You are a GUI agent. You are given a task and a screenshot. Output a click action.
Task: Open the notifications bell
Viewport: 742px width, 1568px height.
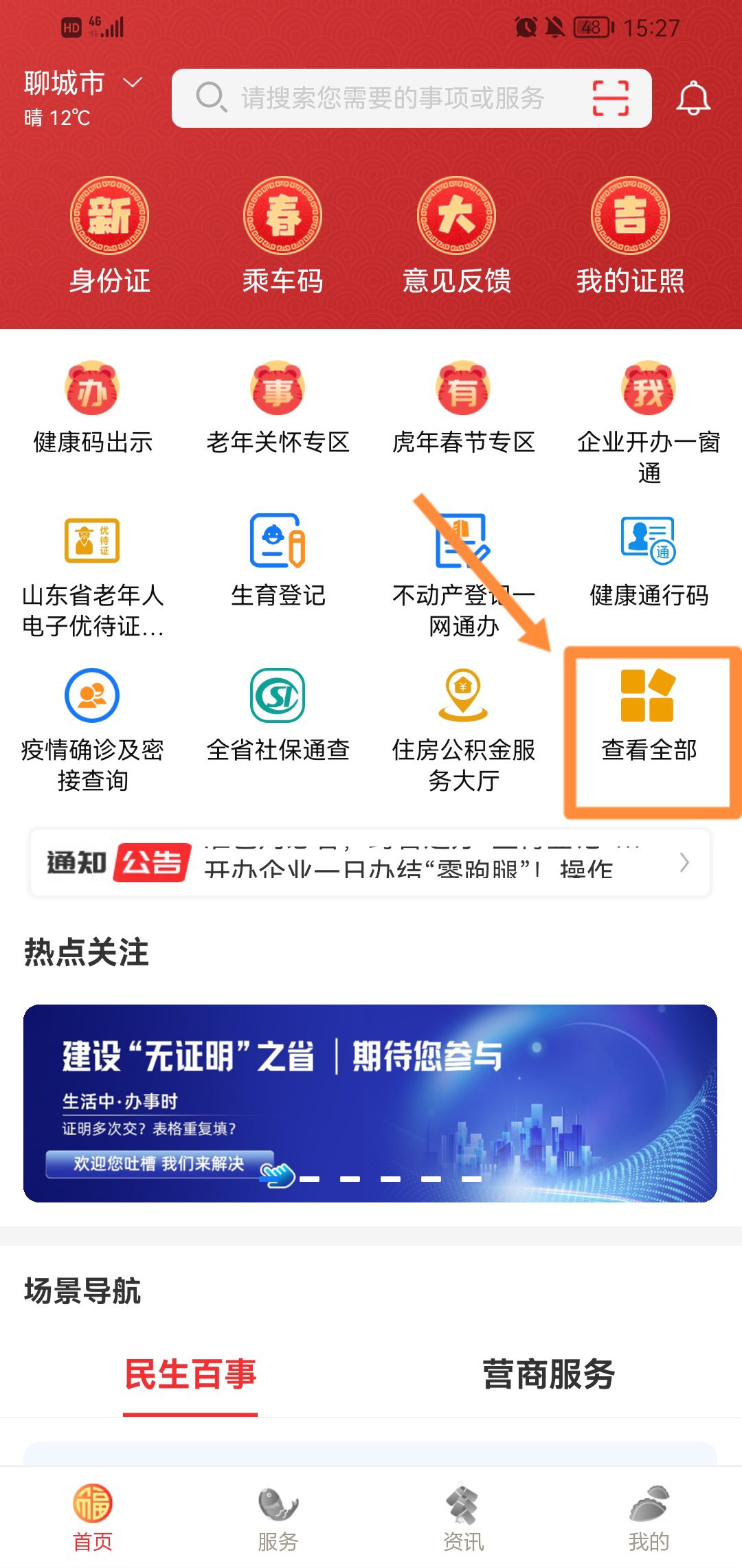coord(693,98)
